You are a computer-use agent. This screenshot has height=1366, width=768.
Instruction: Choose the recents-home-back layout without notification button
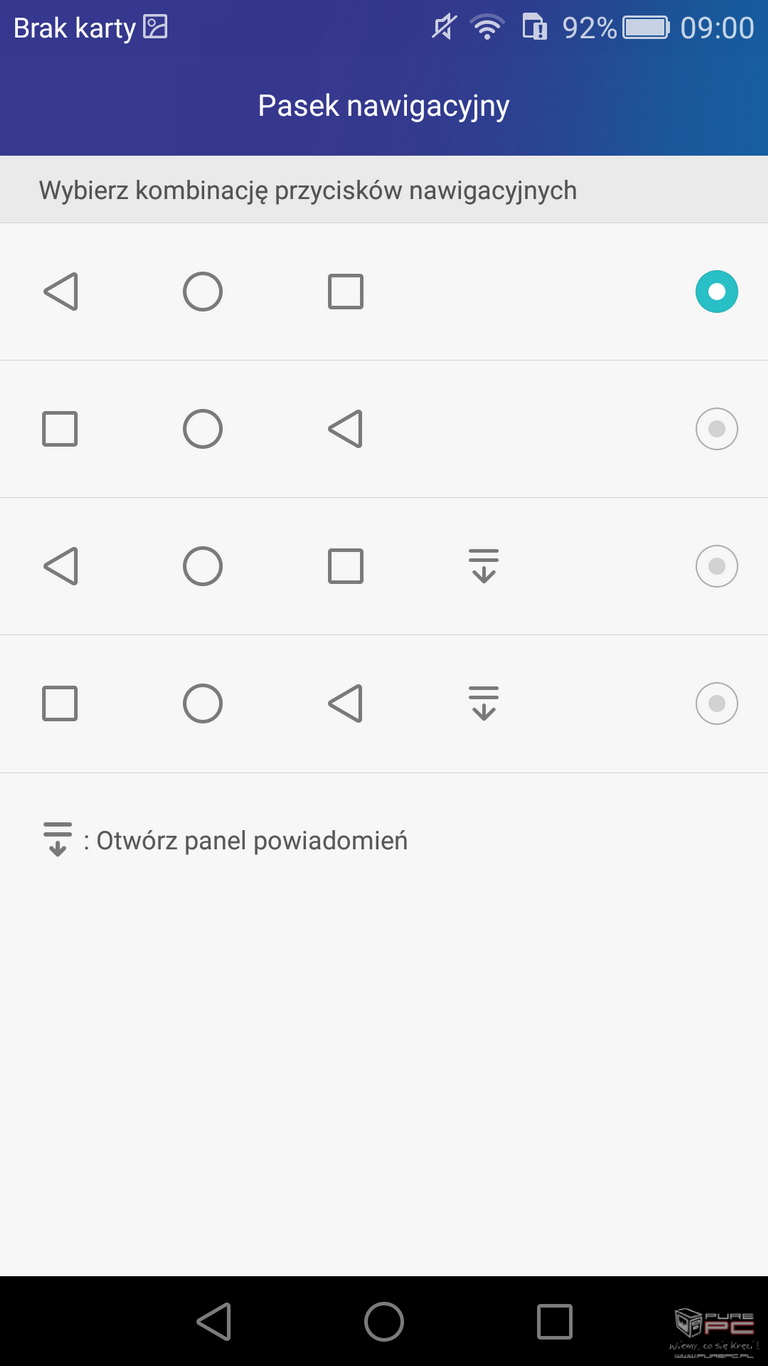coord(384,429)
